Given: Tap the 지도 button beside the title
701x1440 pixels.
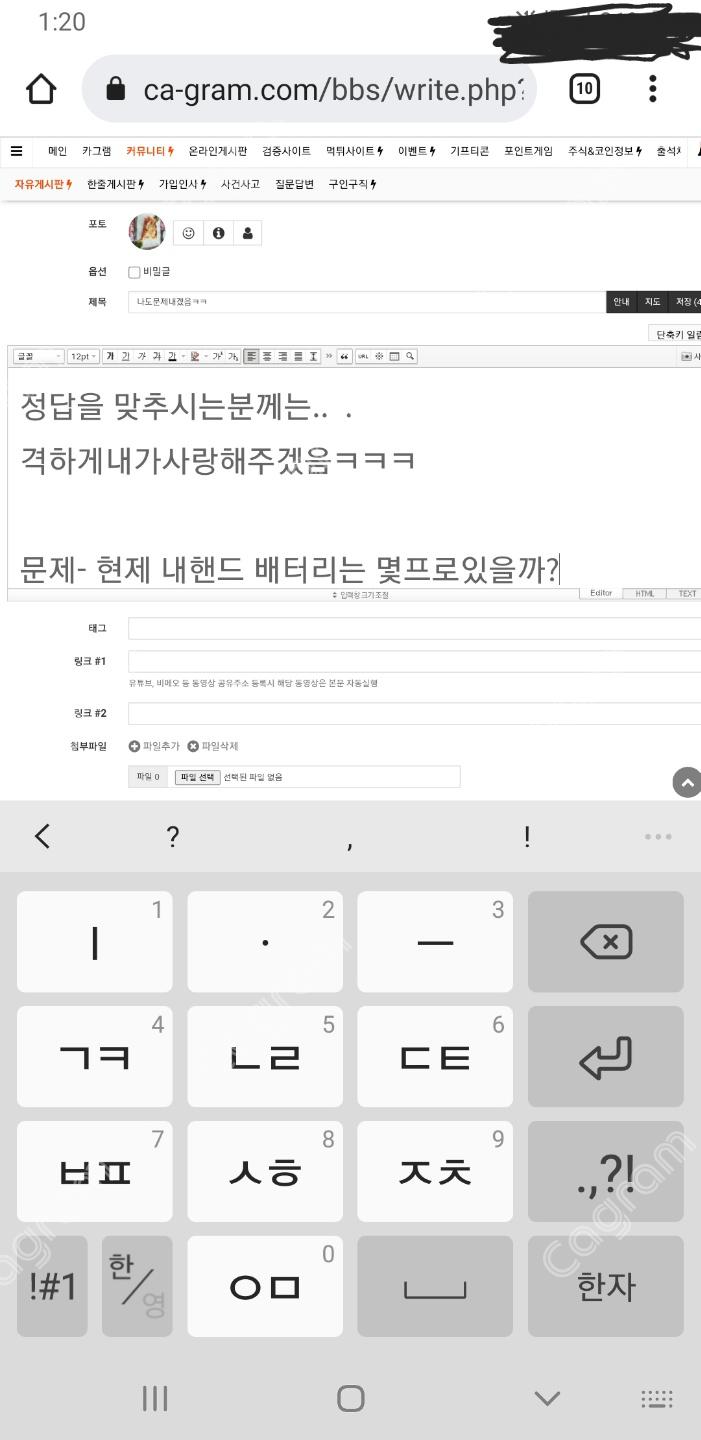Looking at the screenshot, I should point(652,301).
